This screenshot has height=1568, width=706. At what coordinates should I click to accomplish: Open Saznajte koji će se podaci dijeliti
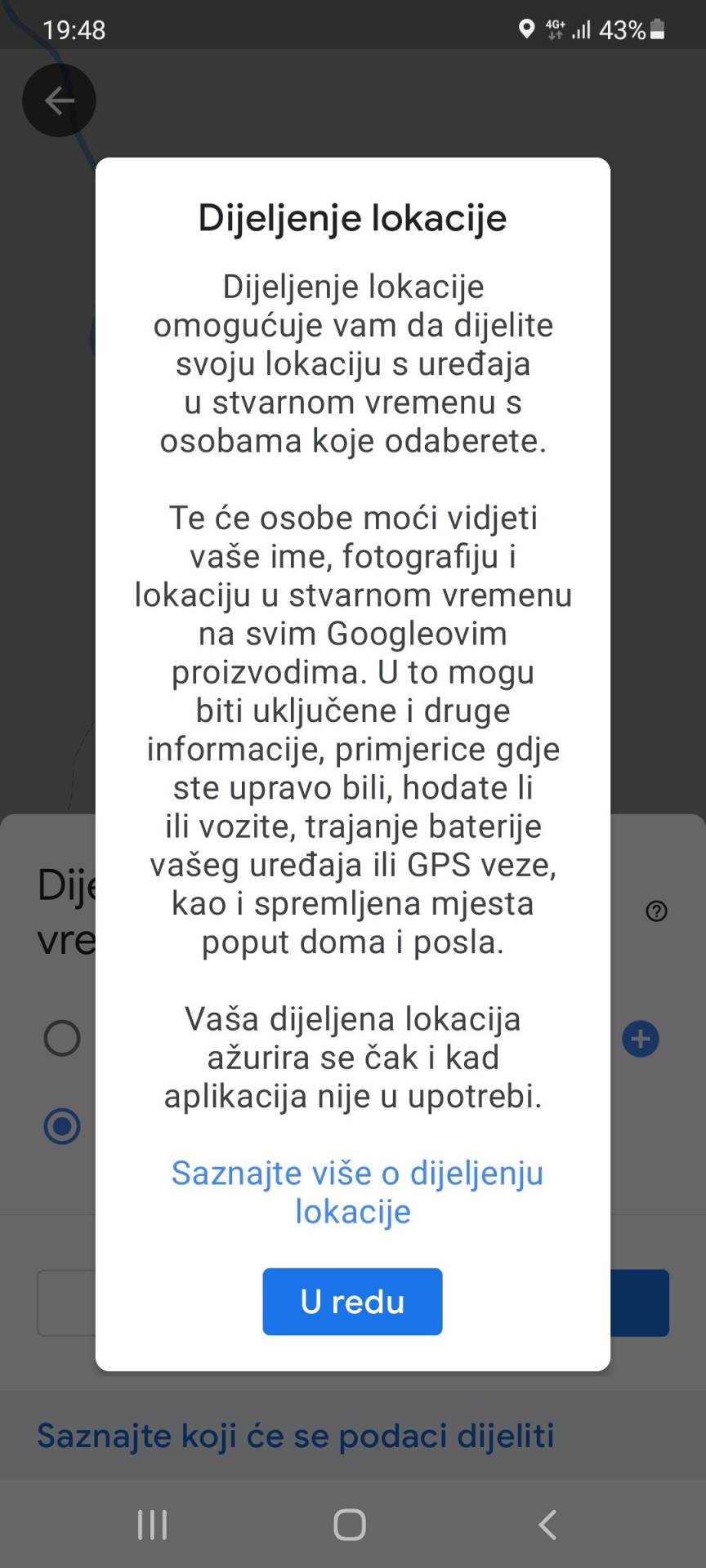coord(296,1435)
